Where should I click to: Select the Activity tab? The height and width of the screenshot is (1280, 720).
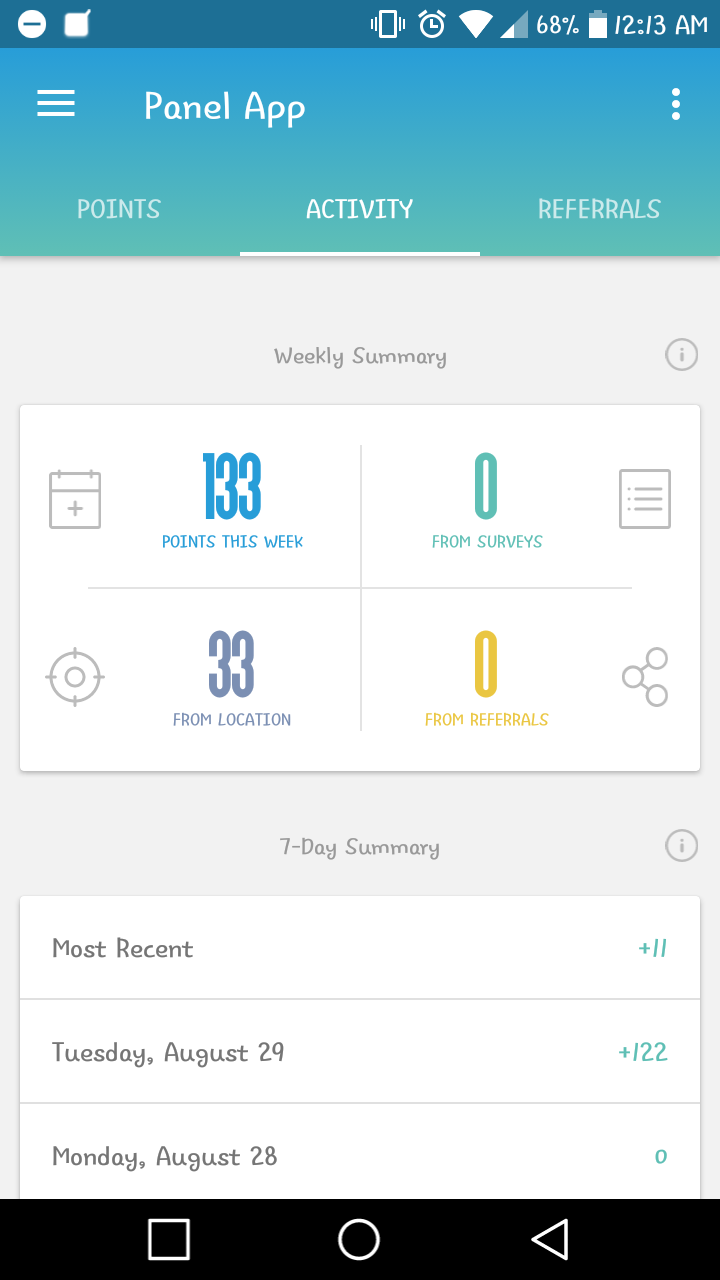click(x=359, y=209)
